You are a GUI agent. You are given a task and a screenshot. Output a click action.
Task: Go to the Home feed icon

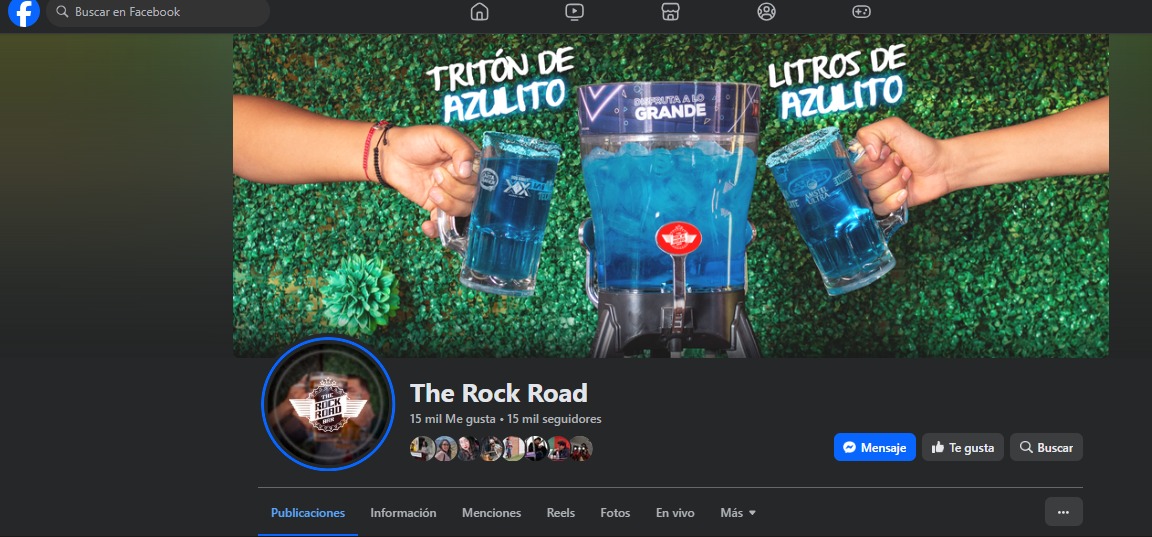pos(480,12)
